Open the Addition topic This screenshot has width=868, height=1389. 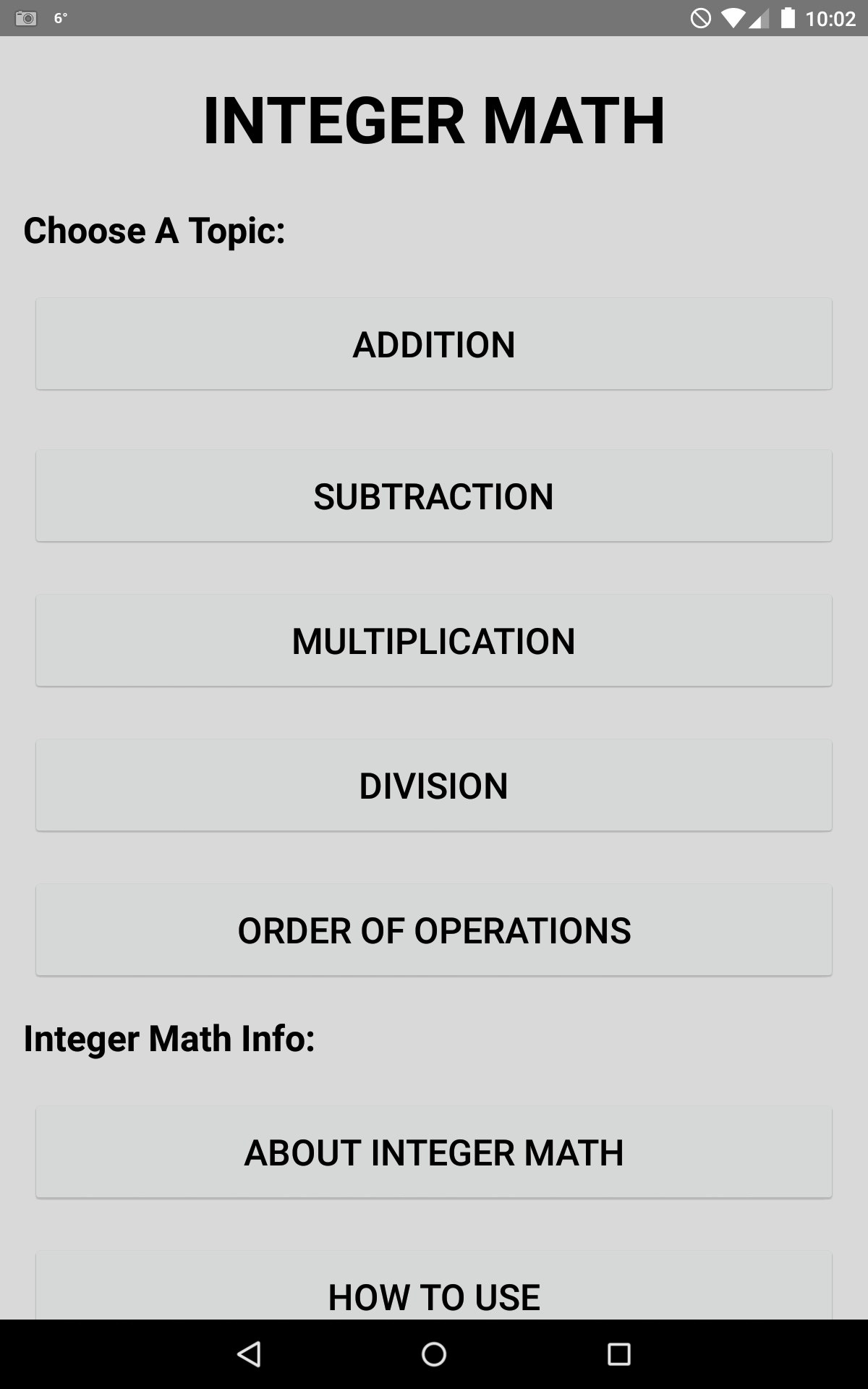[434, 344]
